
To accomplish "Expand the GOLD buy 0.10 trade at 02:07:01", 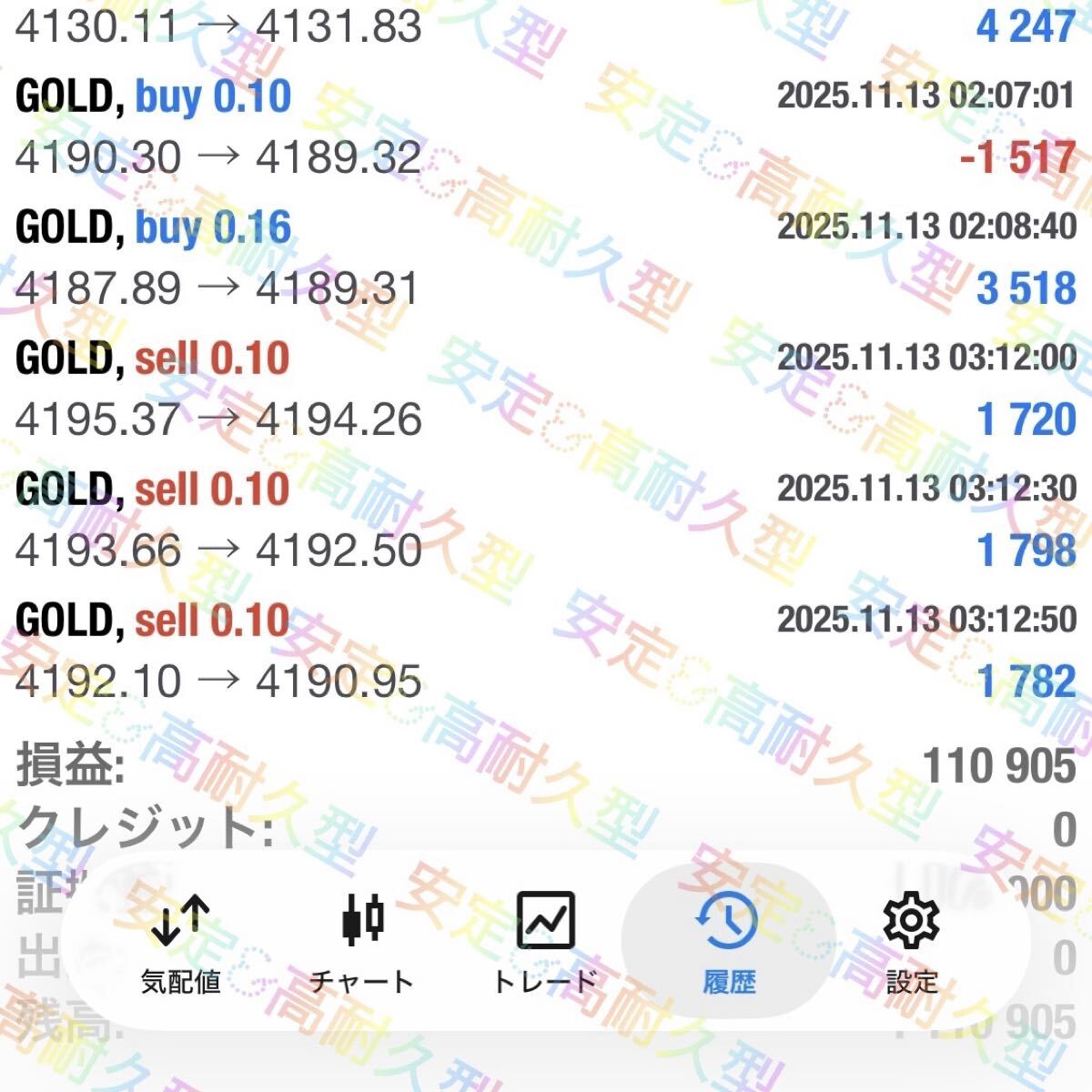I will point(544,127).
